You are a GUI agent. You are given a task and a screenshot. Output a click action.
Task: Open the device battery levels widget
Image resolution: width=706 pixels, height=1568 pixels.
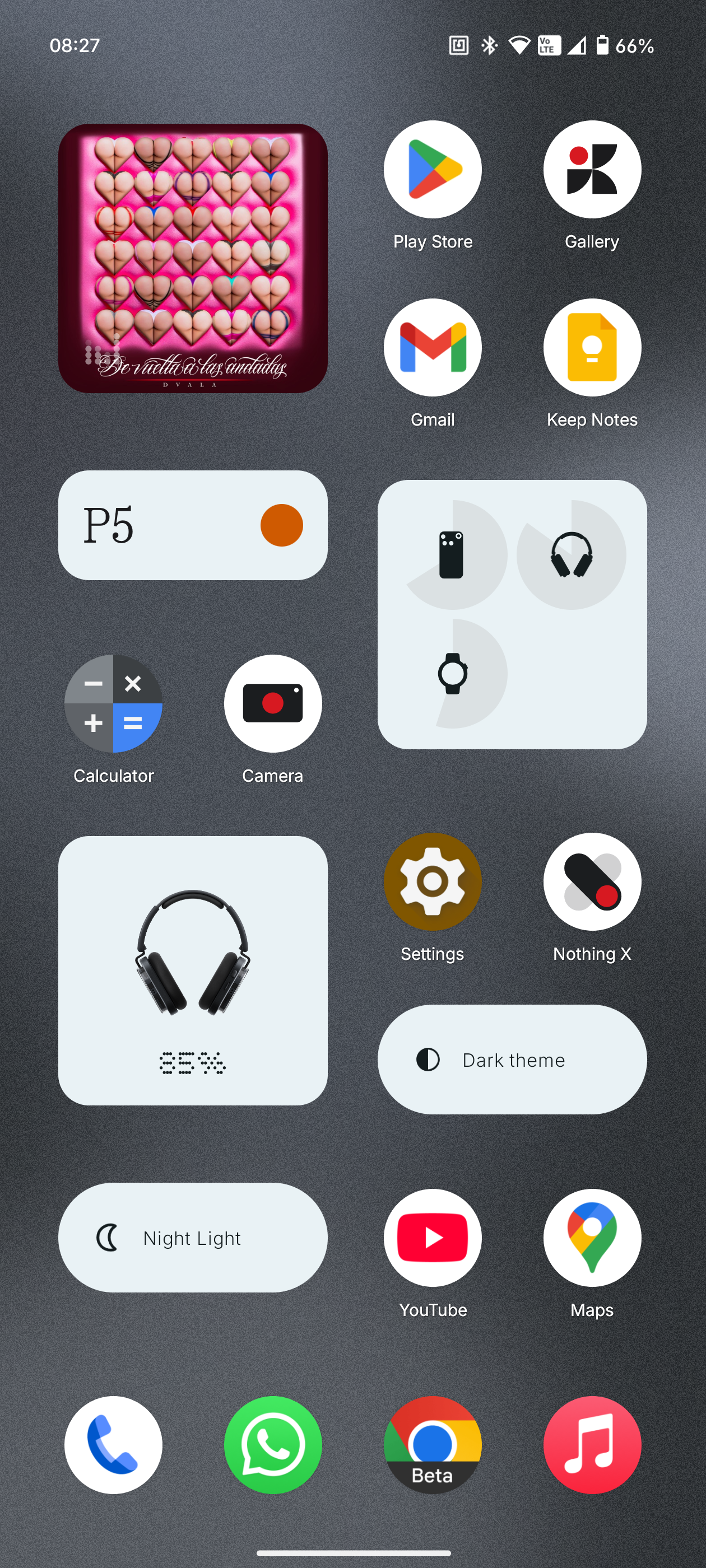pos(512,614)
